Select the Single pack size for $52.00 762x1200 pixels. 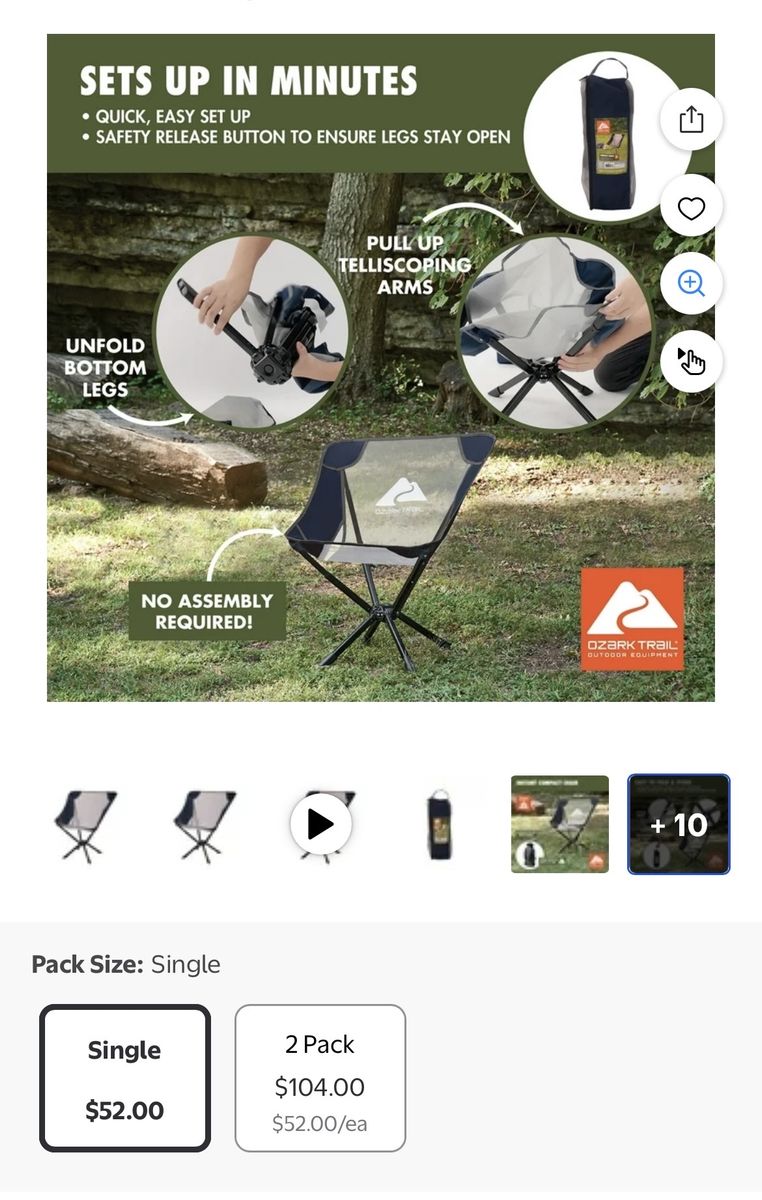click(125, 1078)
